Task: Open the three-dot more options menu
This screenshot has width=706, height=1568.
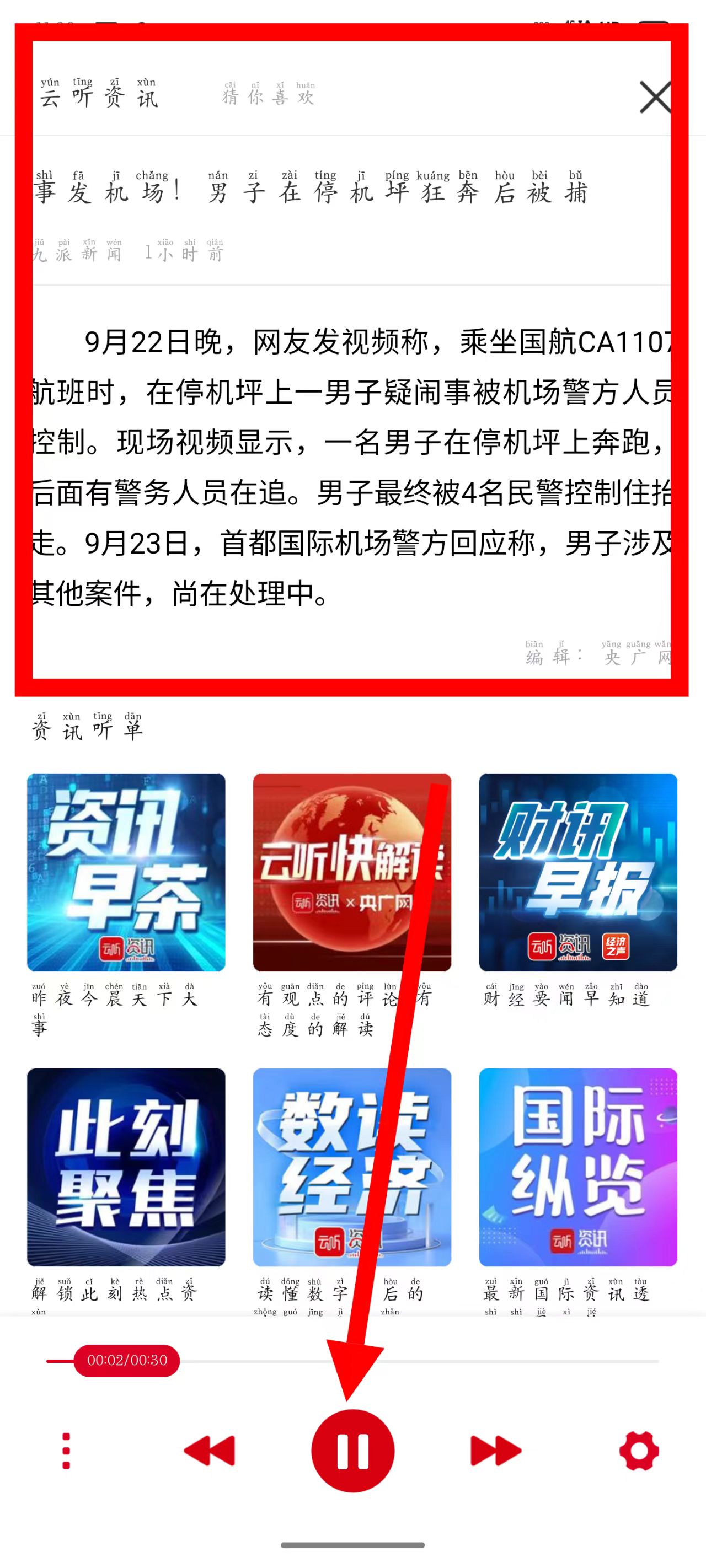Action: click(x=66, y=1451)
